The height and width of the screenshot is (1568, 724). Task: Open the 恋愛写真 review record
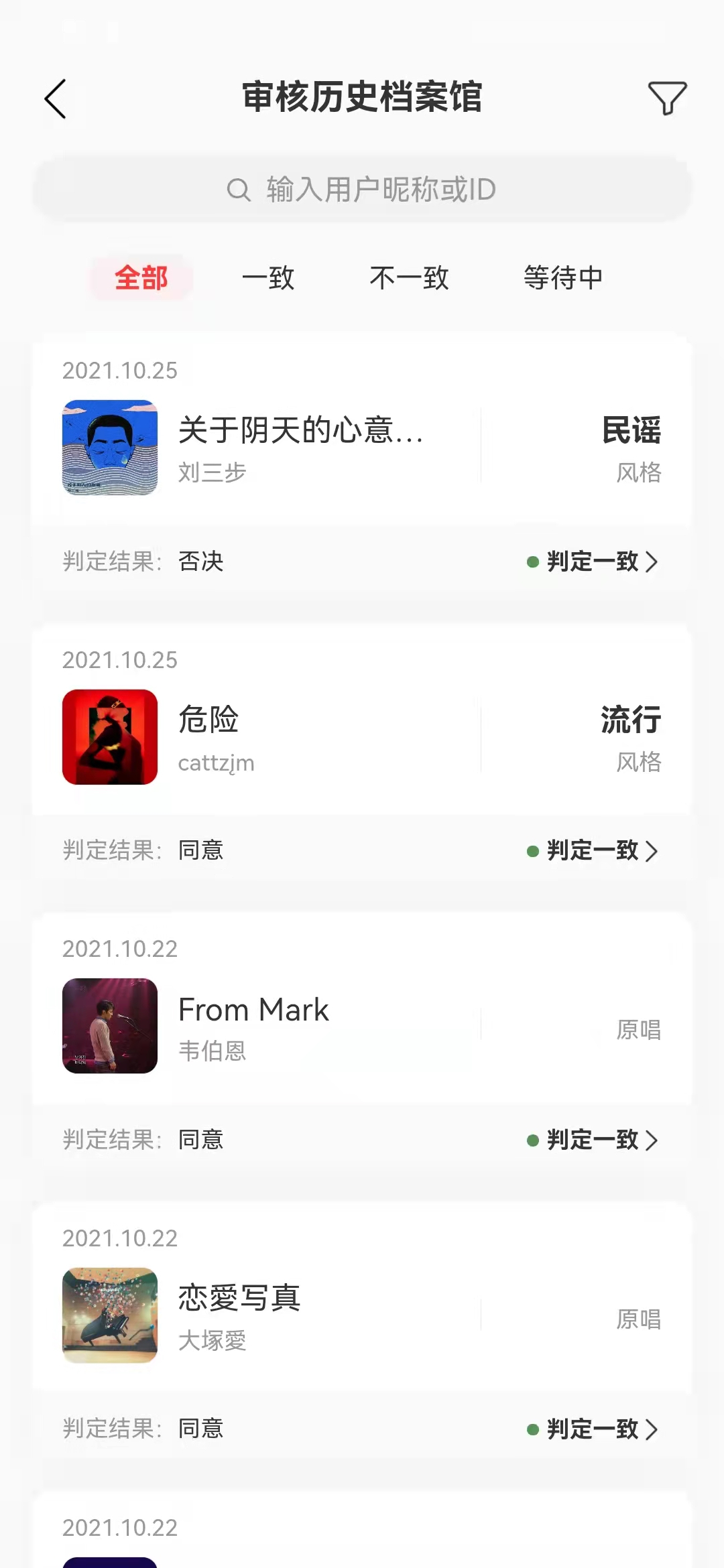click(x=300, y=1315)
